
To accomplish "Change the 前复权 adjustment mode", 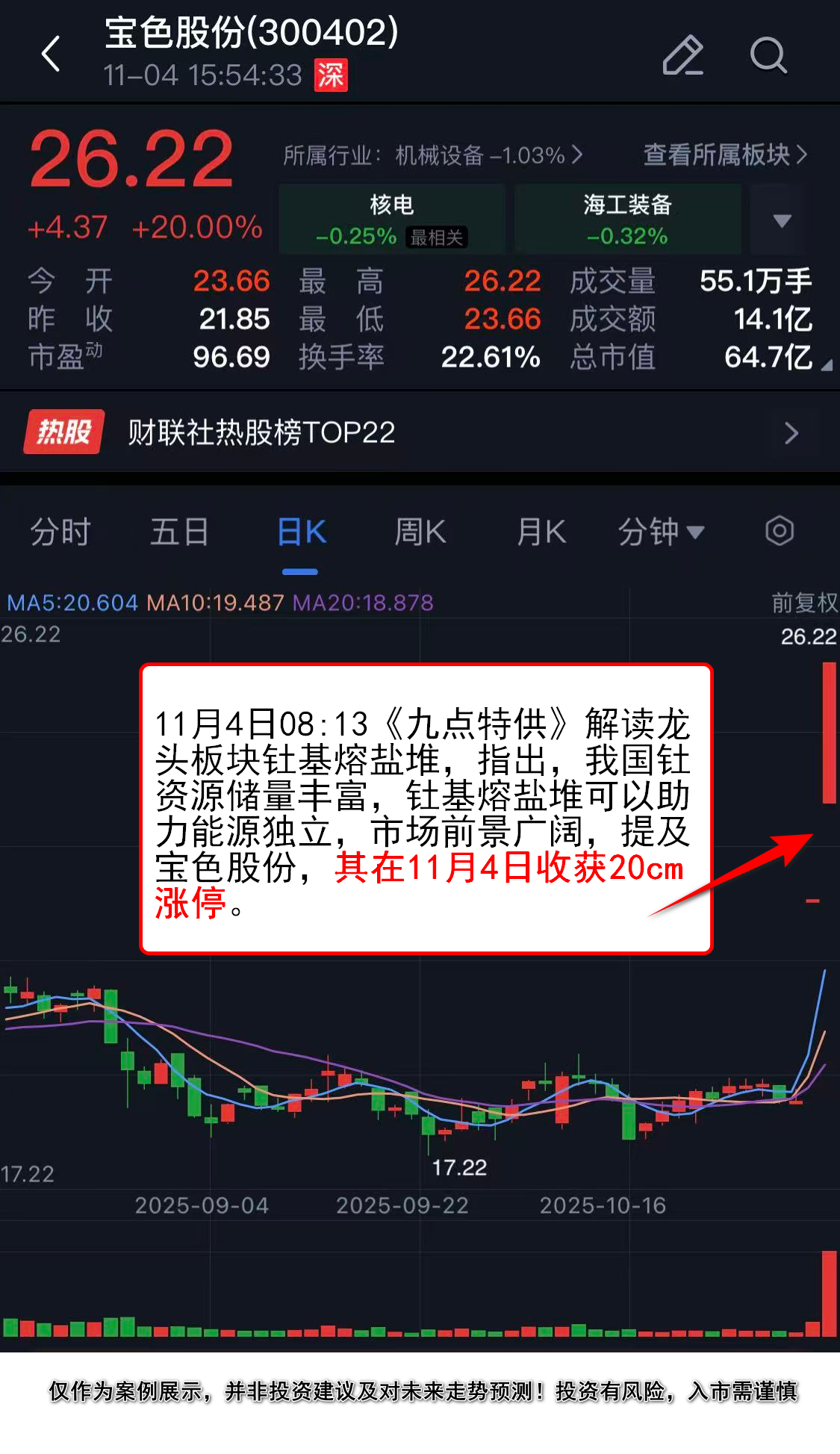I will point(804,603).
